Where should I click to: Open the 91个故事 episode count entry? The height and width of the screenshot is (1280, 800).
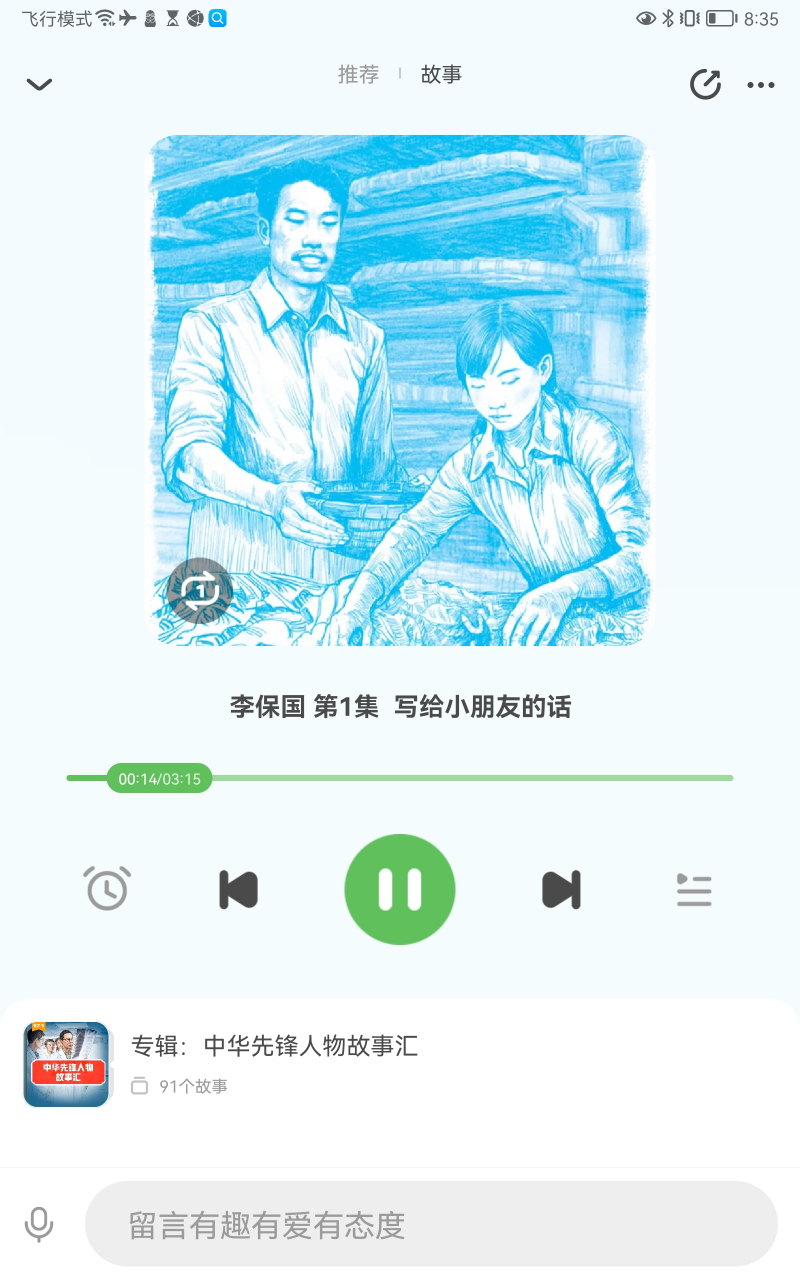192,1086
